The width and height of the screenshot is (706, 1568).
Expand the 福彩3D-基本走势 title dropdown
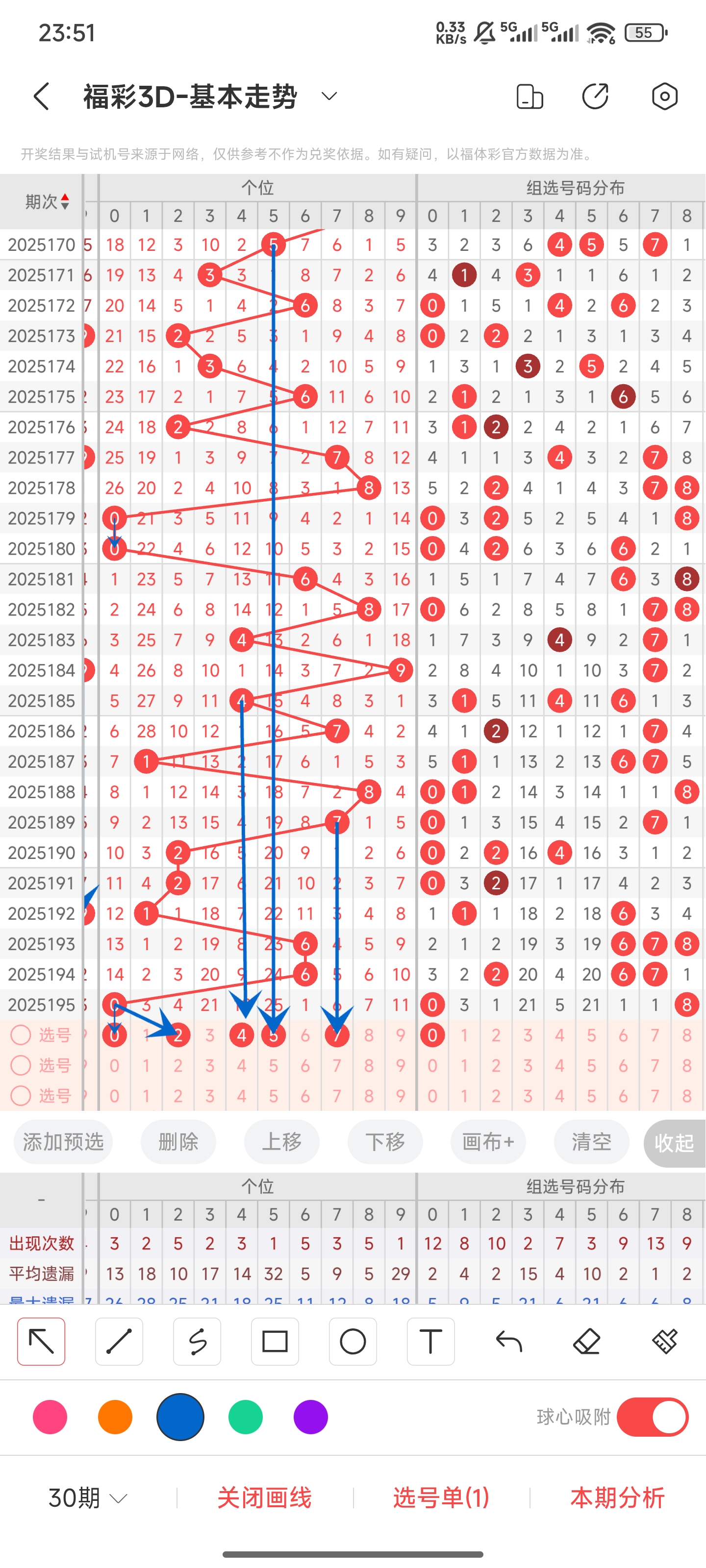click(329, 97)
